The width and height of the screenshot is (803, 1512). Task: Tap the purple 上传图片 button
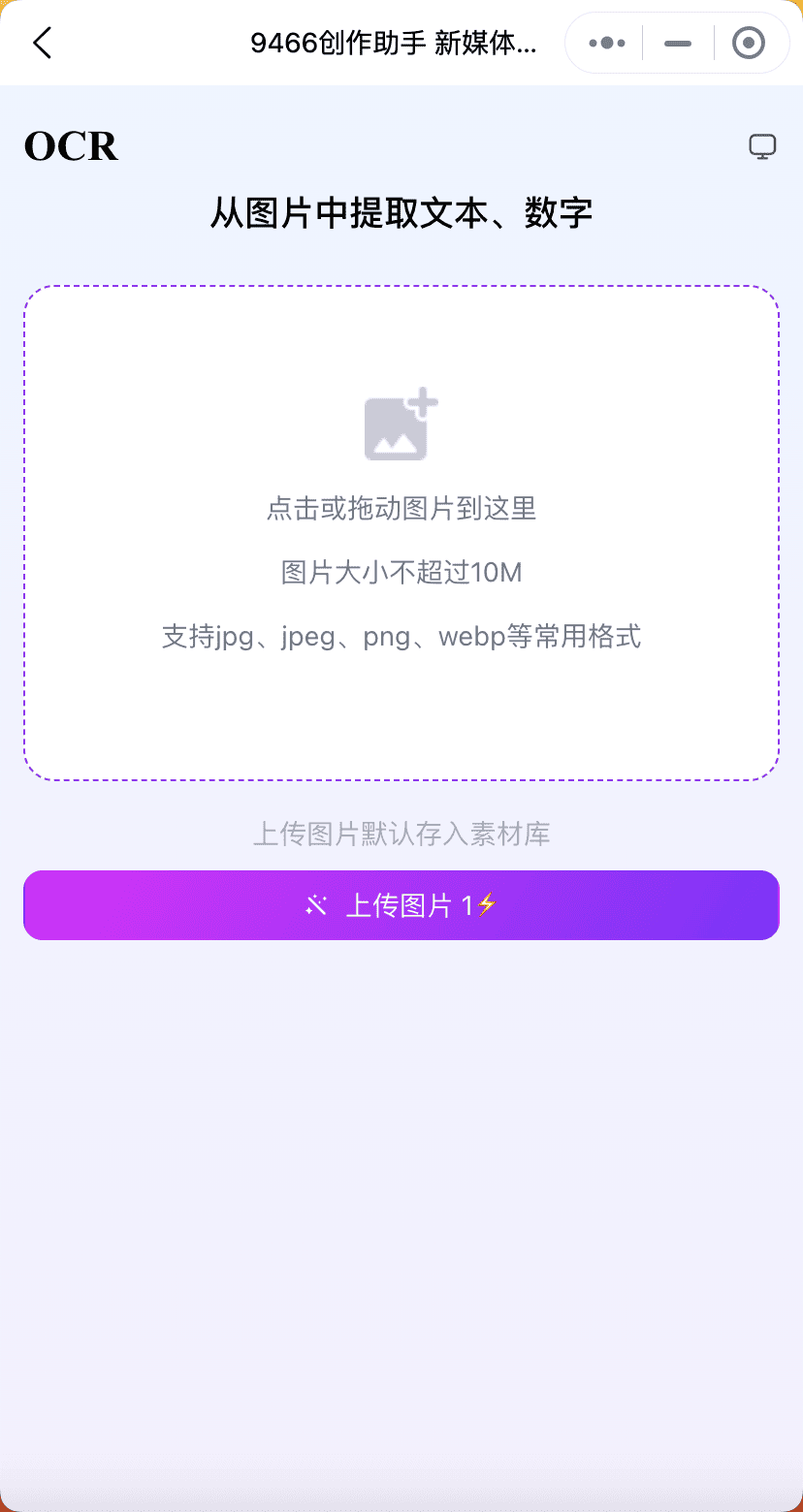(x=401, y=905)
